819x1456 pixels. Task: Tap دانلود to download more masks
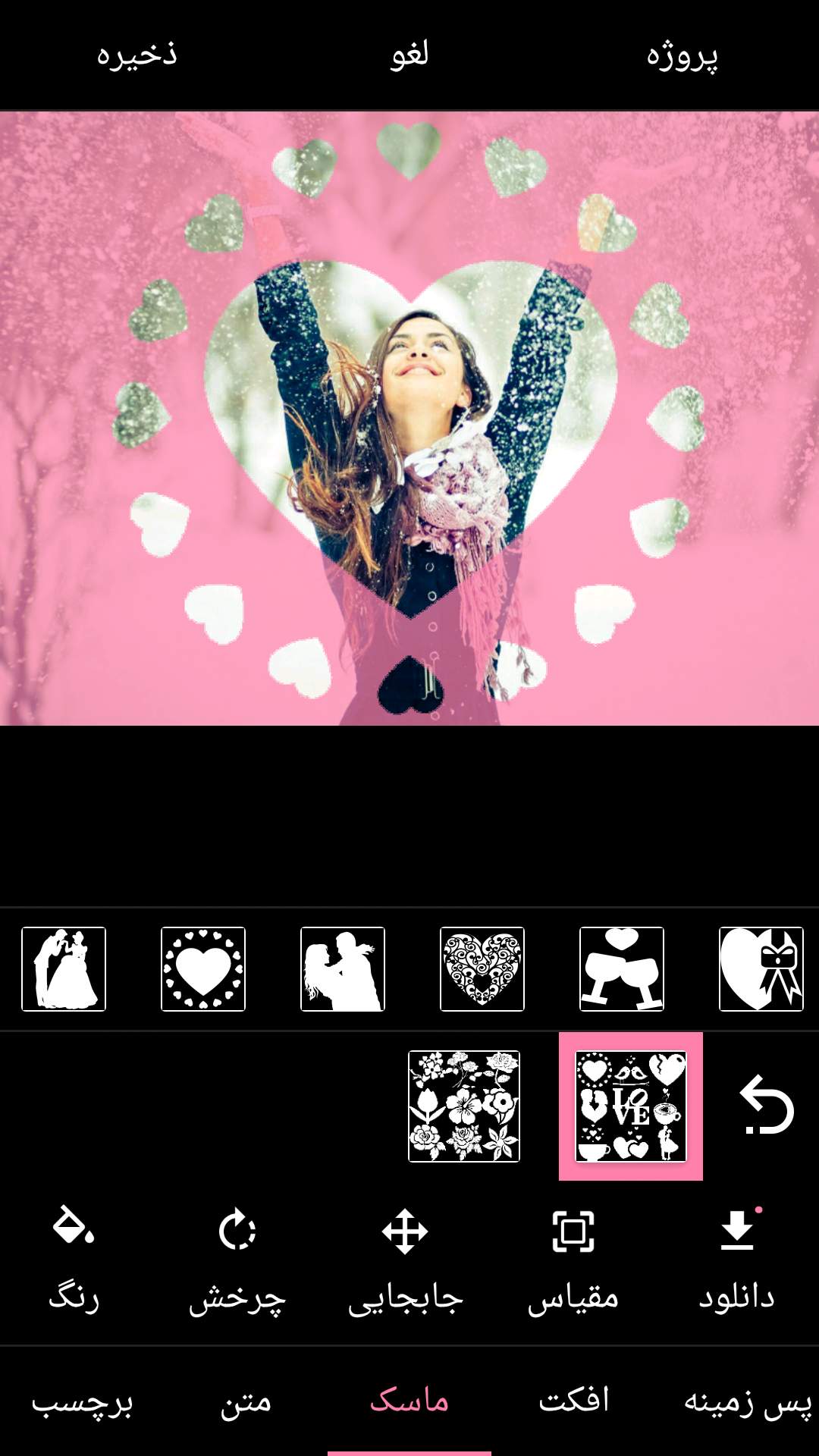click(x=737, y=1259)
